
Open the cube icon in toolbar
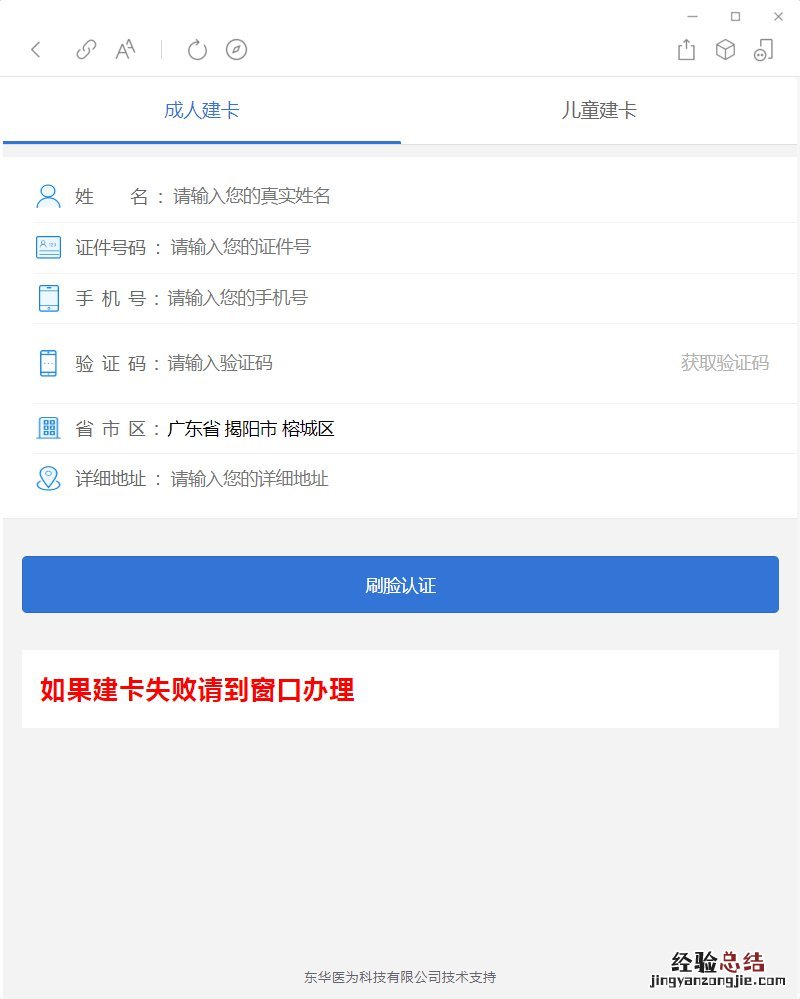click(x=725, y=50)
